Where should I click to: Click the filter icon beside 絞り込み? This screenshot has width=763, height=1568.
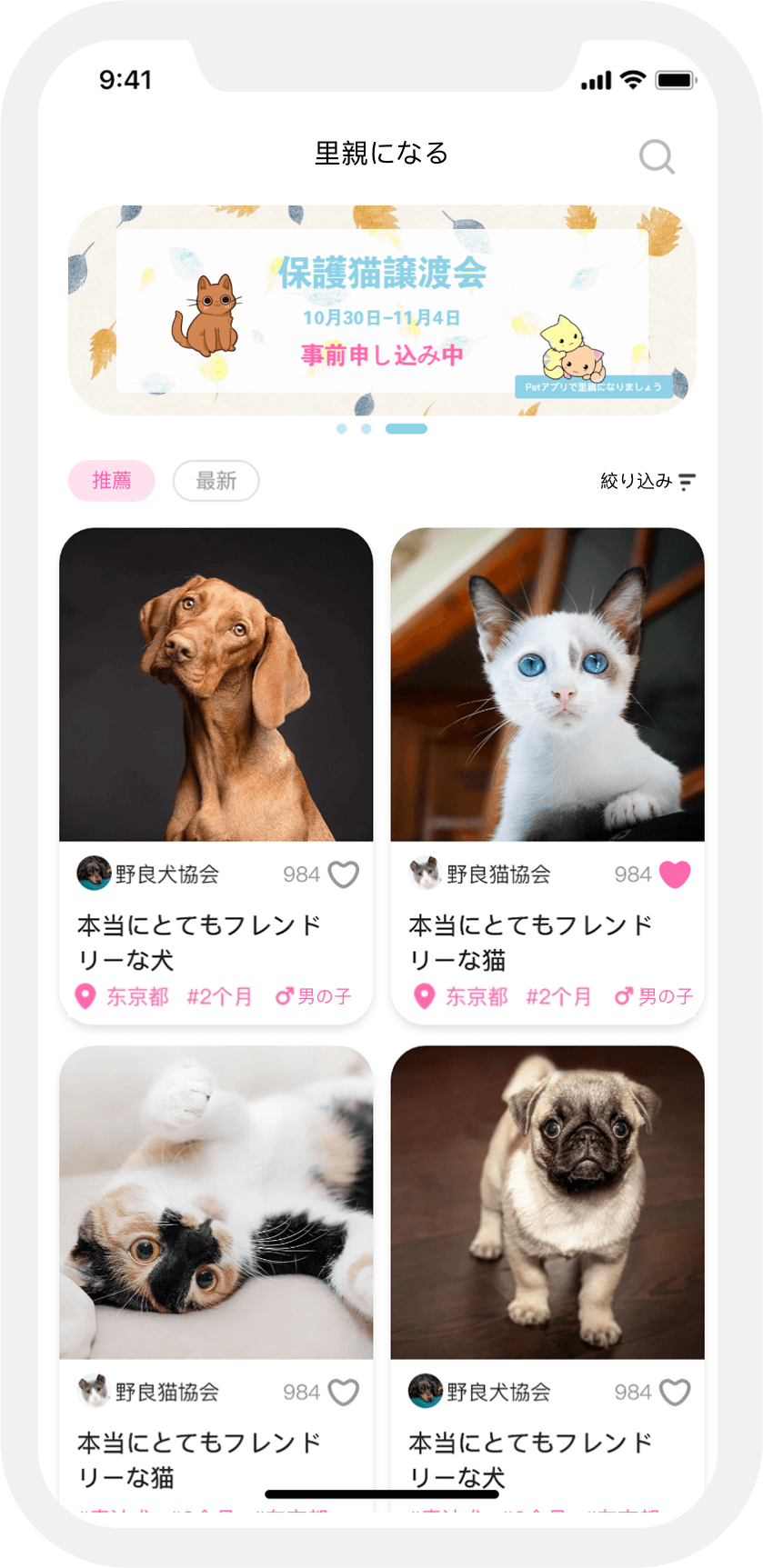(x=687, y=483)
